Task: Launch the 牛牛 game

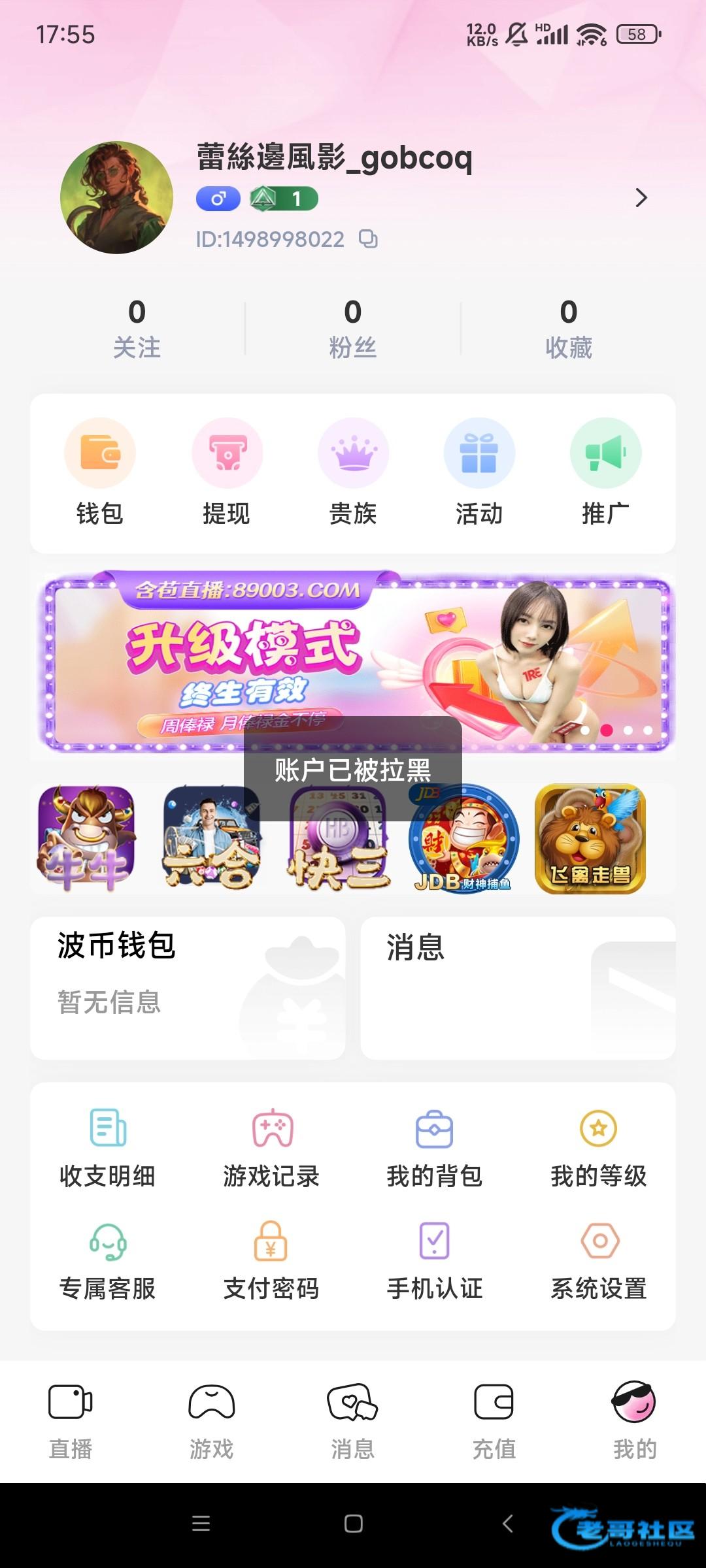Action: 86,839
